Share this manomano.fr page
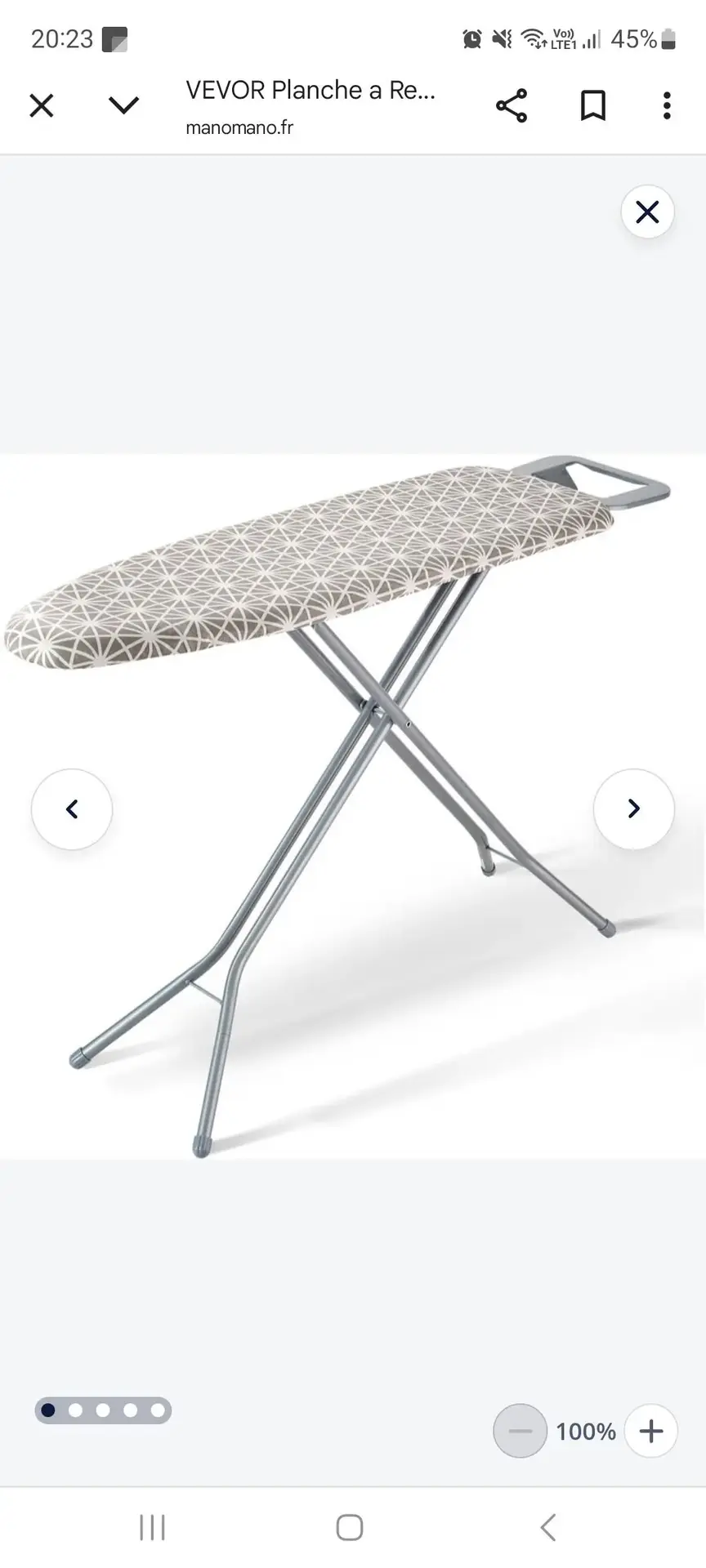Screen dimensions: 706x1568 click(512, 106)
